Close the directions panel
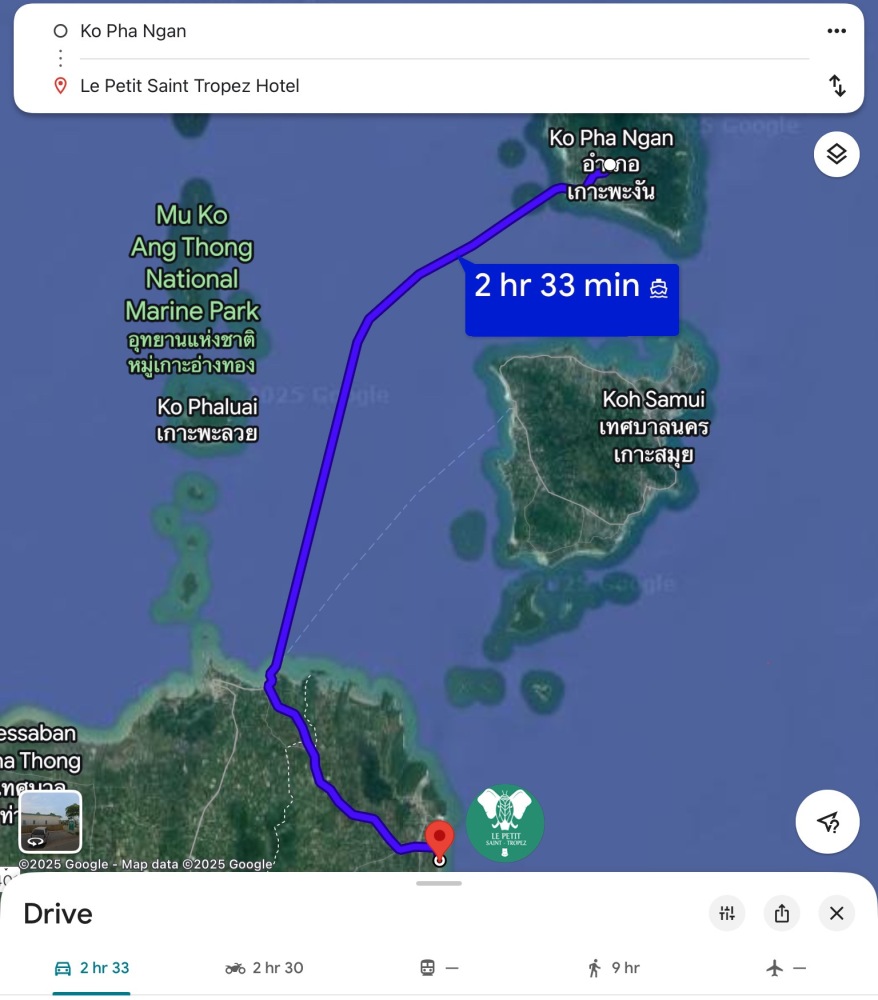The width and height of the screenshot is (878, 1000). [x=836, y=913]
